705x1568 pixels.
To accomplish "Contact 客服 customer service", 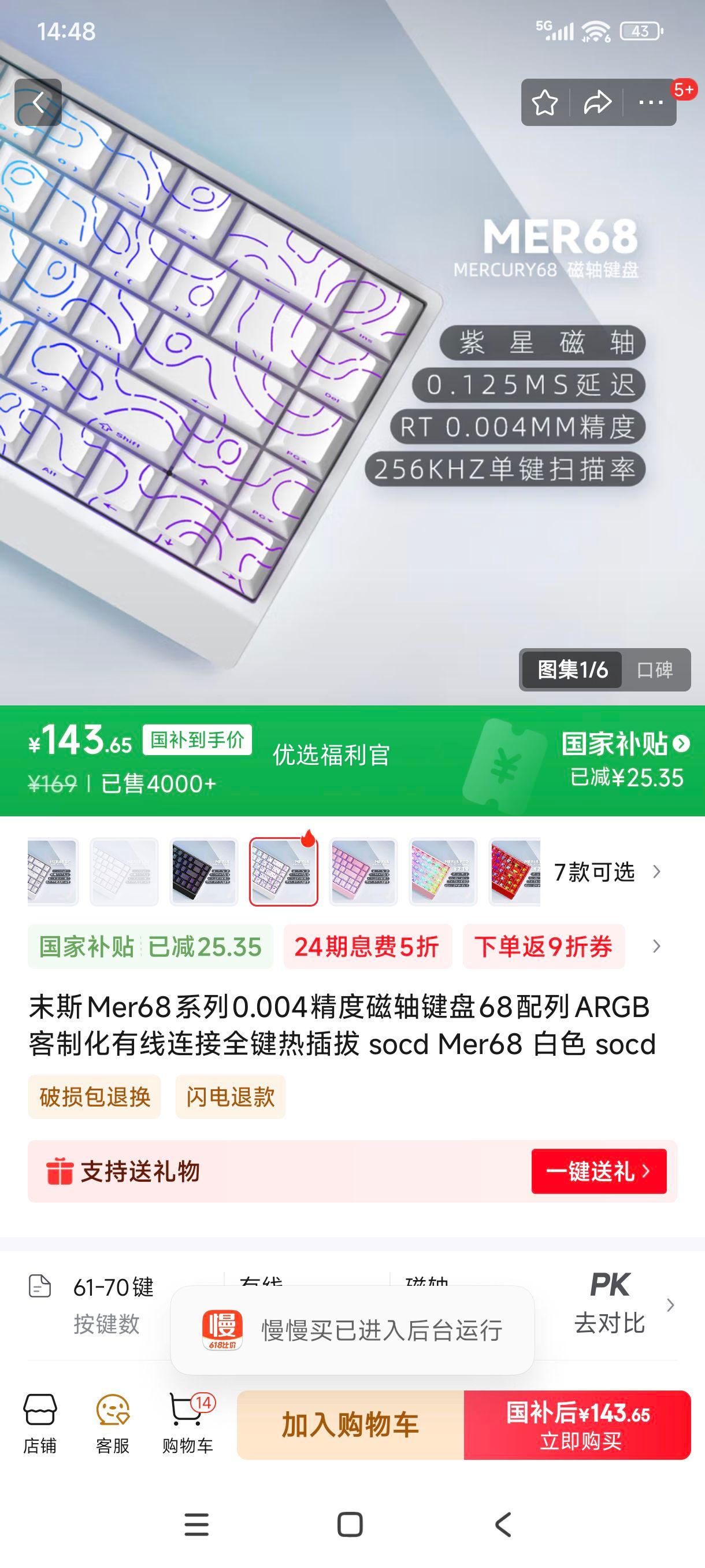I will pos(113,1425).
